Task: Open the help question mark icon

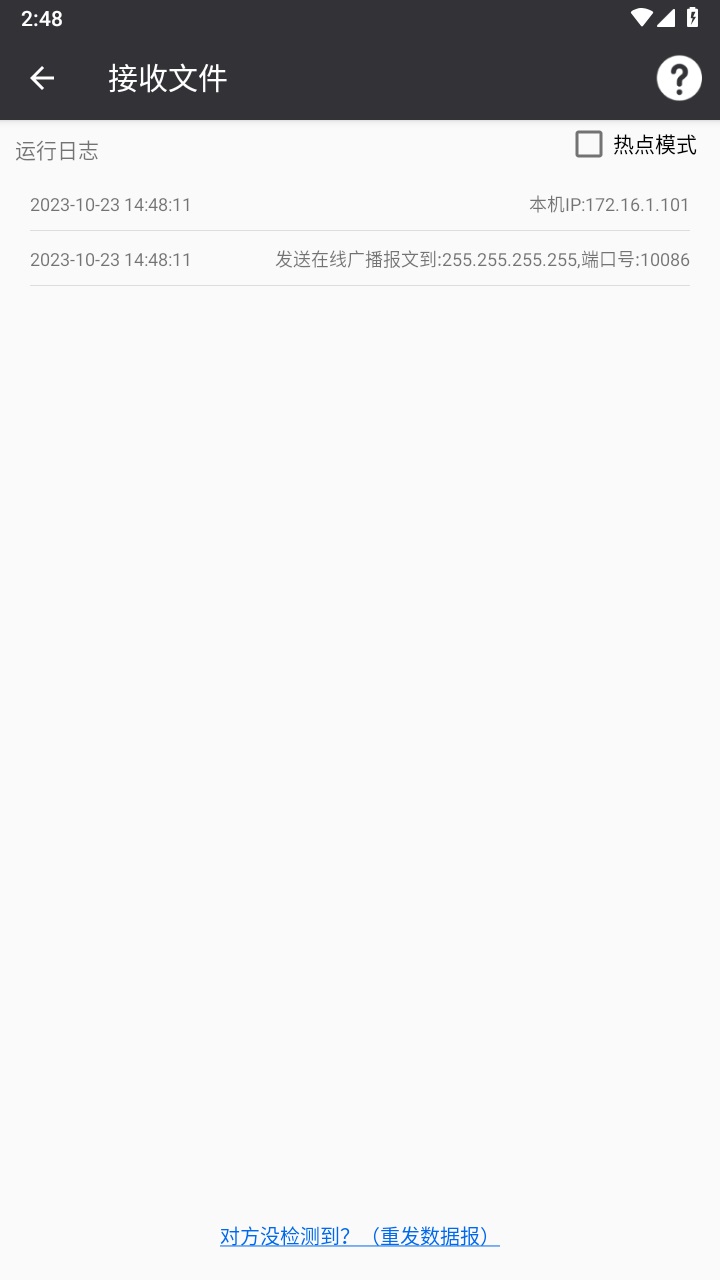Action: [679, 78]
